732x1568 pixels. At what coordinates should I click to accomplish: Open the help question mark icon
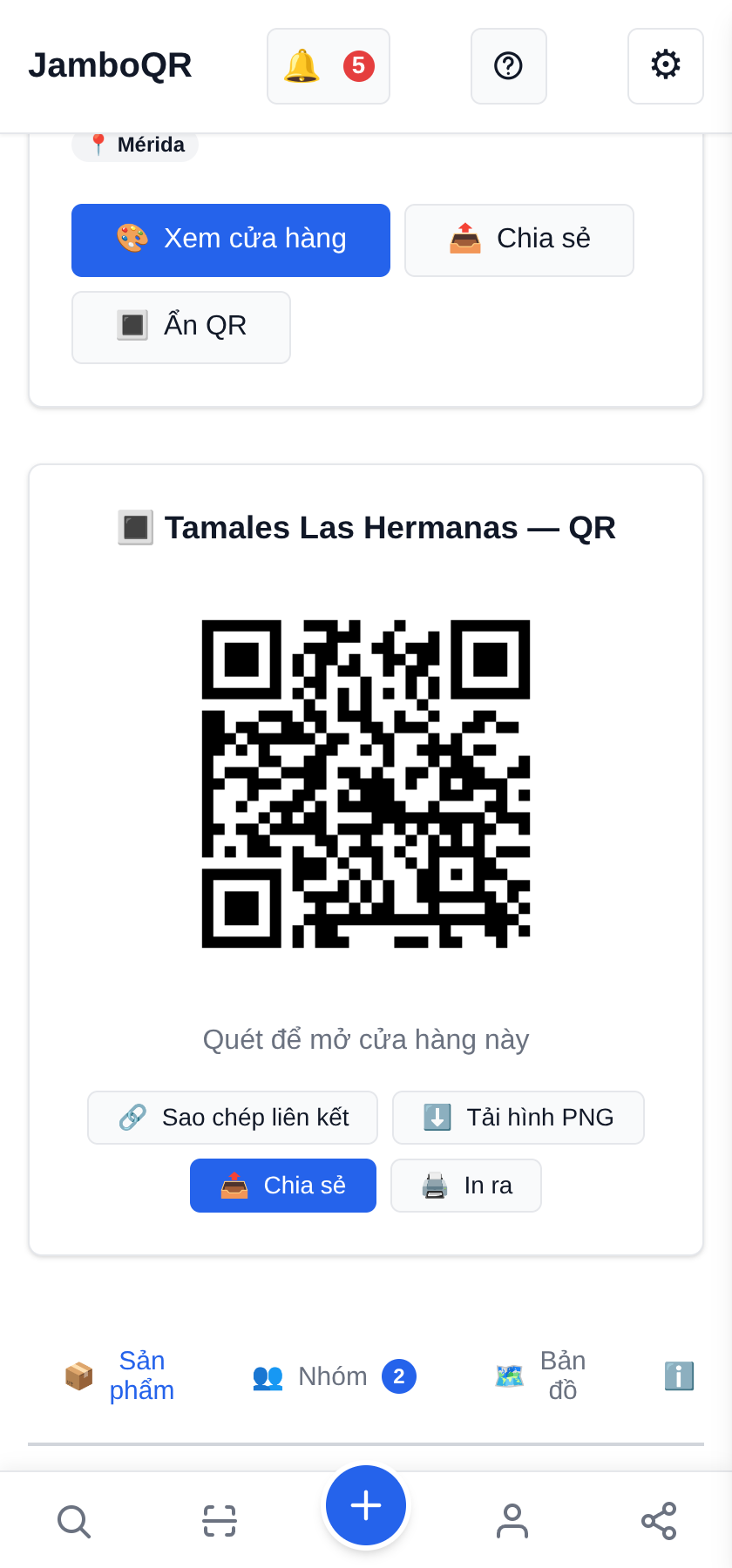[x=509, y=66]
